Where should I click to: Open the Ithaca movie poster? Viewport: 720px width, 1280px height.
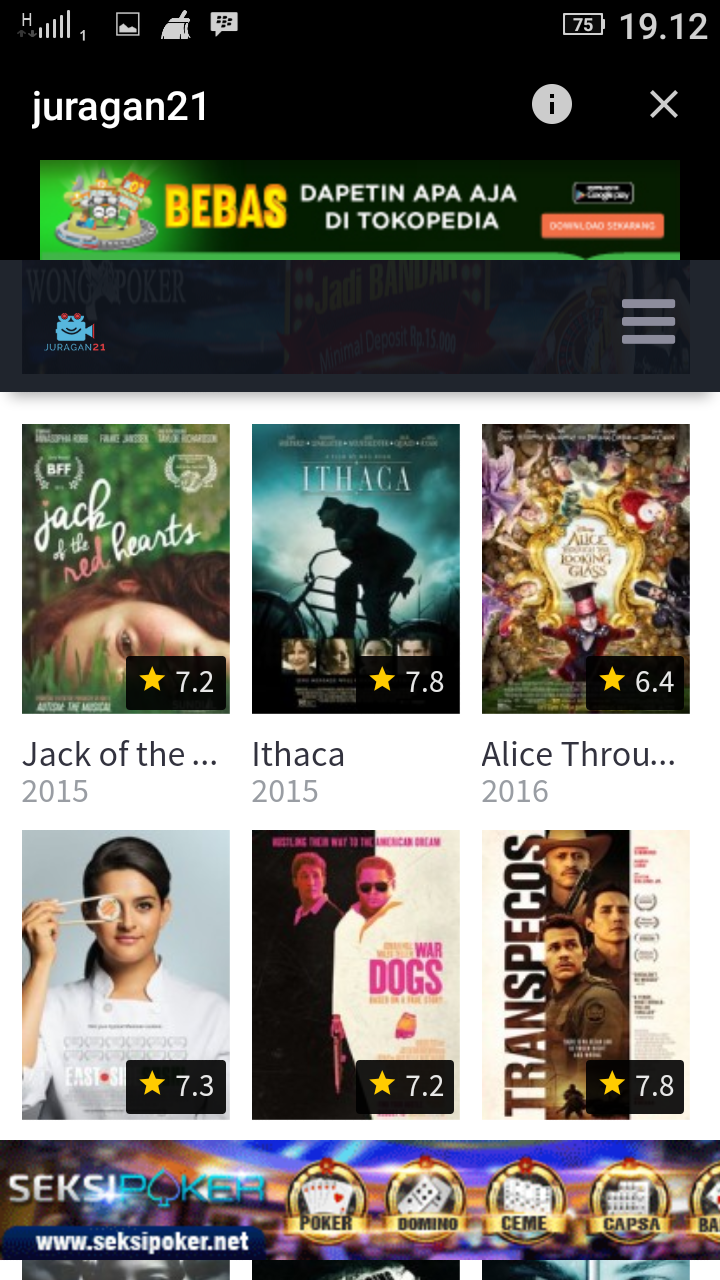(356, 568)
